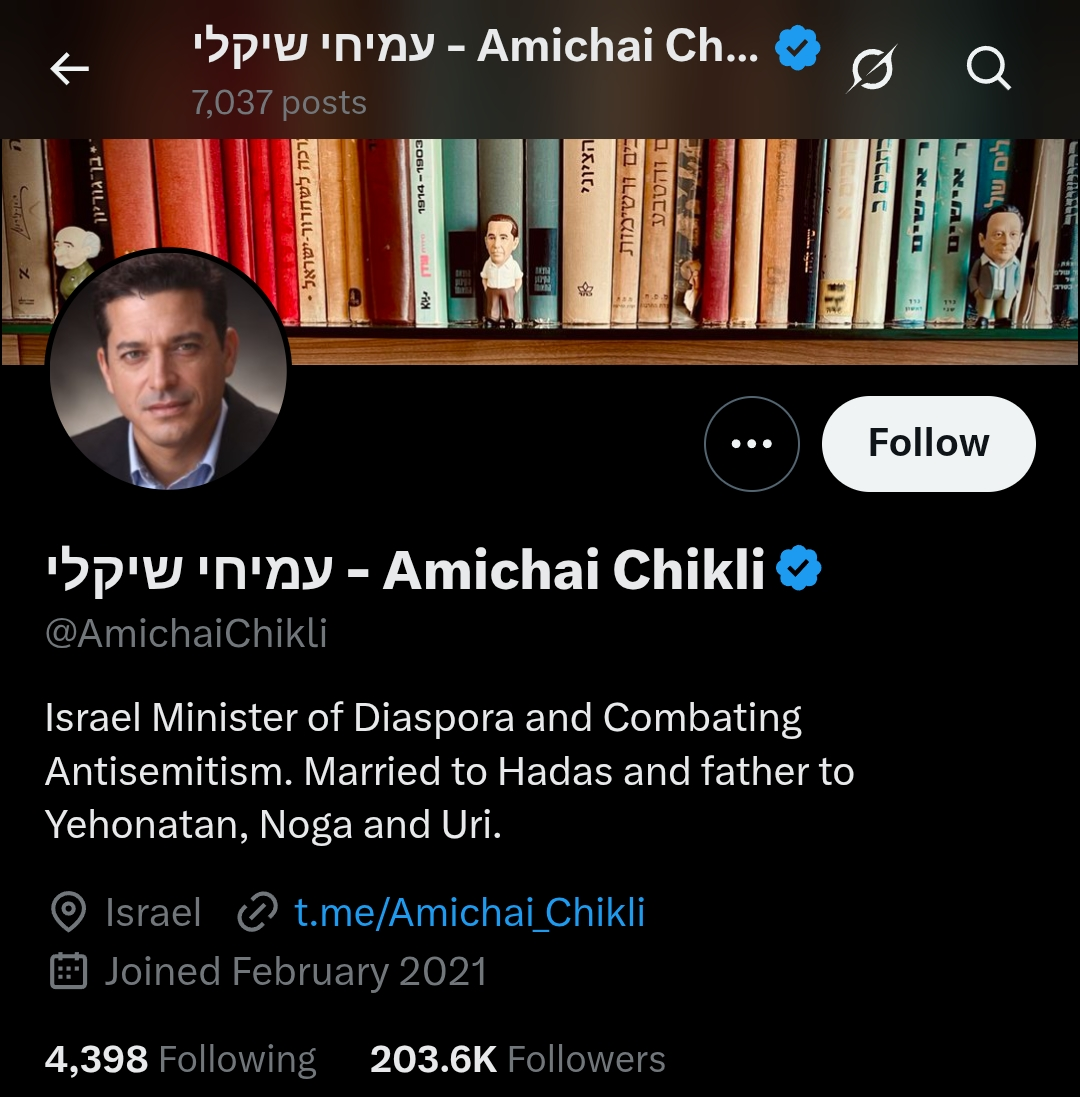Go back using the arrow icon
The width and height of the screenshot is (1080, 1097).
pyautogui.click(x=69, y=69)
